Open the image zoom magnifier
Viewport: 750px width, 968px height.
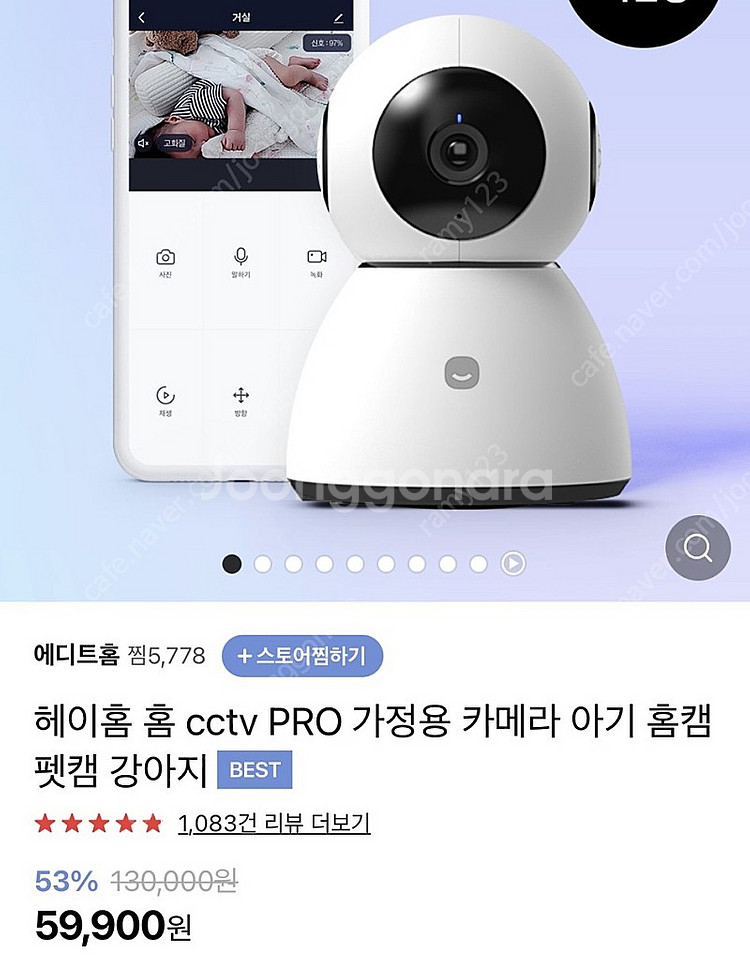pos(698,548)
